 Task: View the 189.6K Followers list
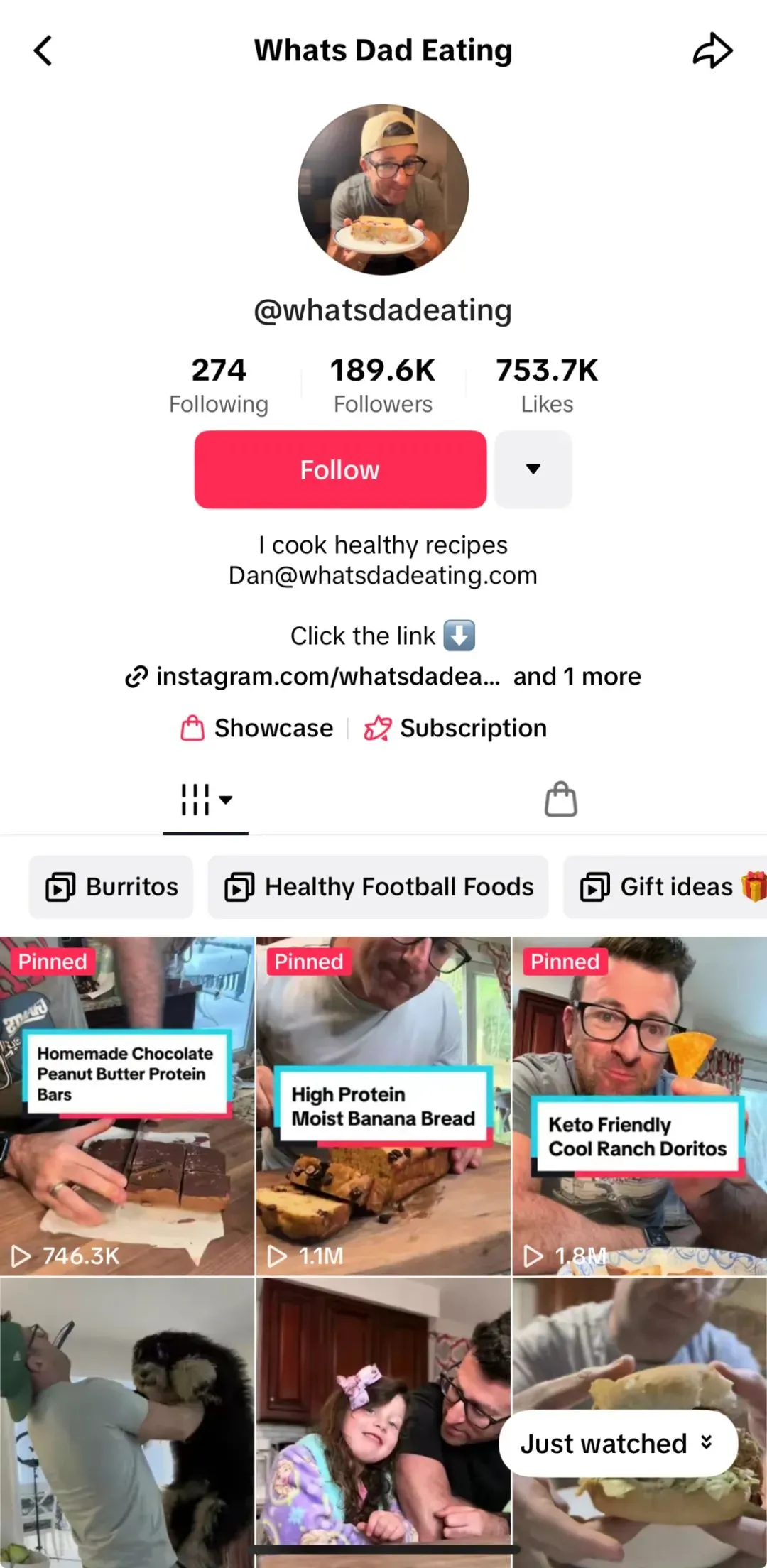pos(383,384)
